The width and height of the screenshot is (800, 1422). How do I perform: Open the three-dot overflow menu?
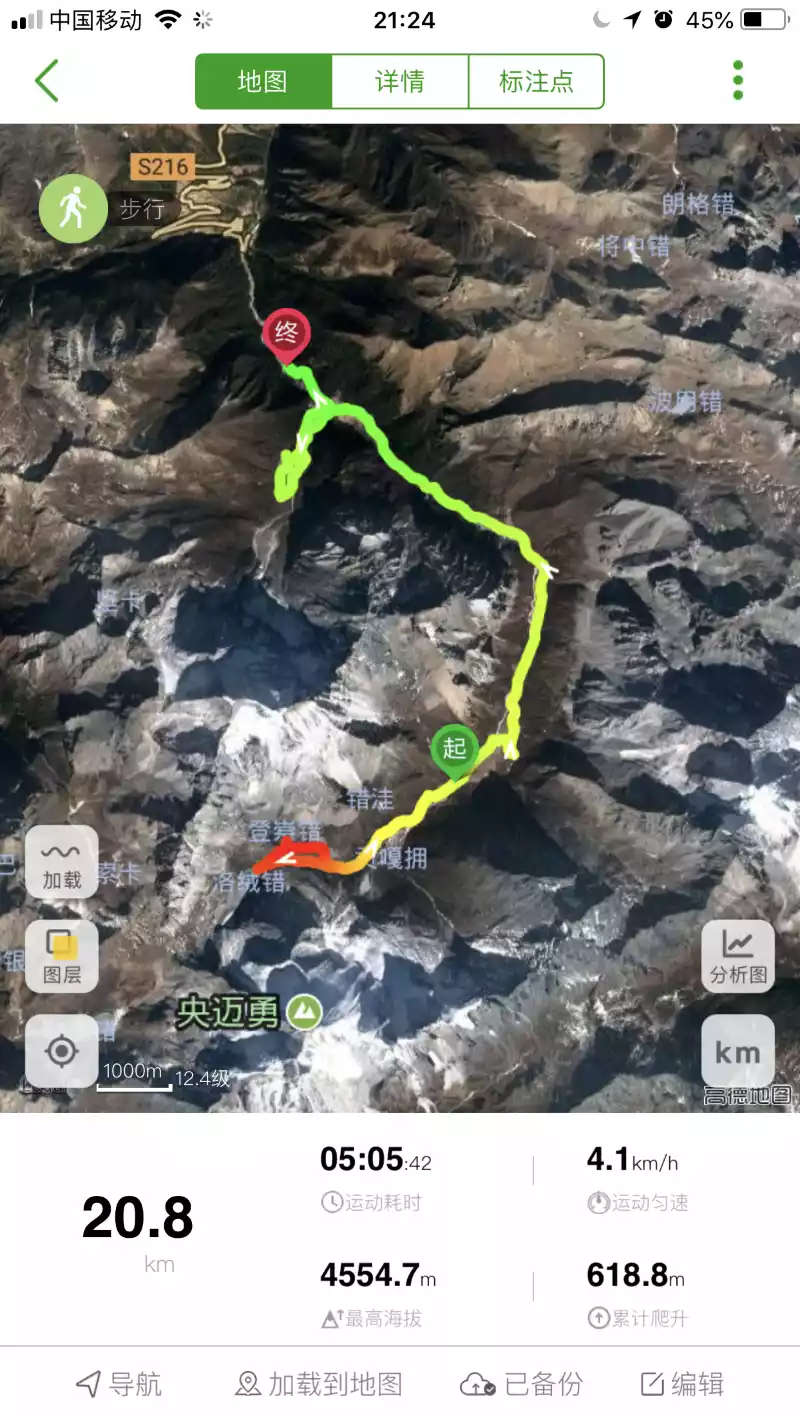pos(738,81)
